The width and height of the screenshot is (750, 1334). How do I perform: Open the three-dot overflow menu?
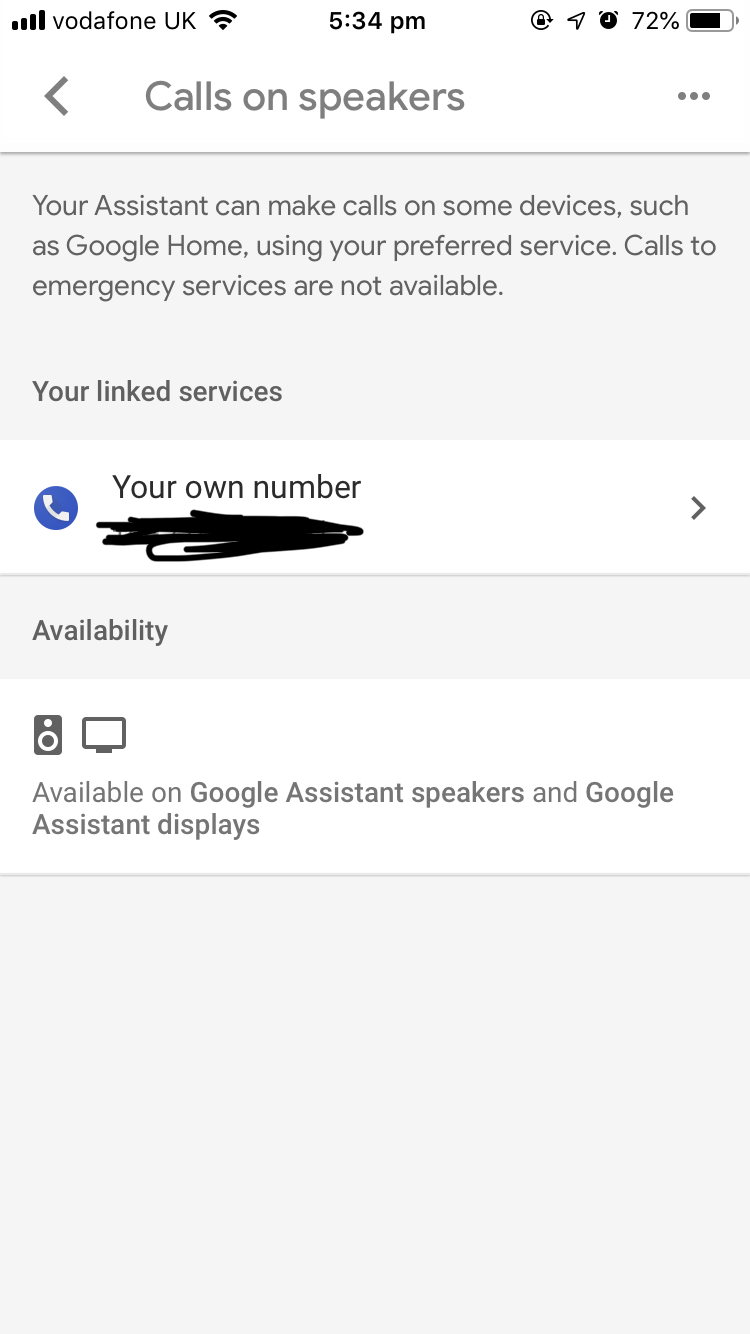tap(694, 97)
